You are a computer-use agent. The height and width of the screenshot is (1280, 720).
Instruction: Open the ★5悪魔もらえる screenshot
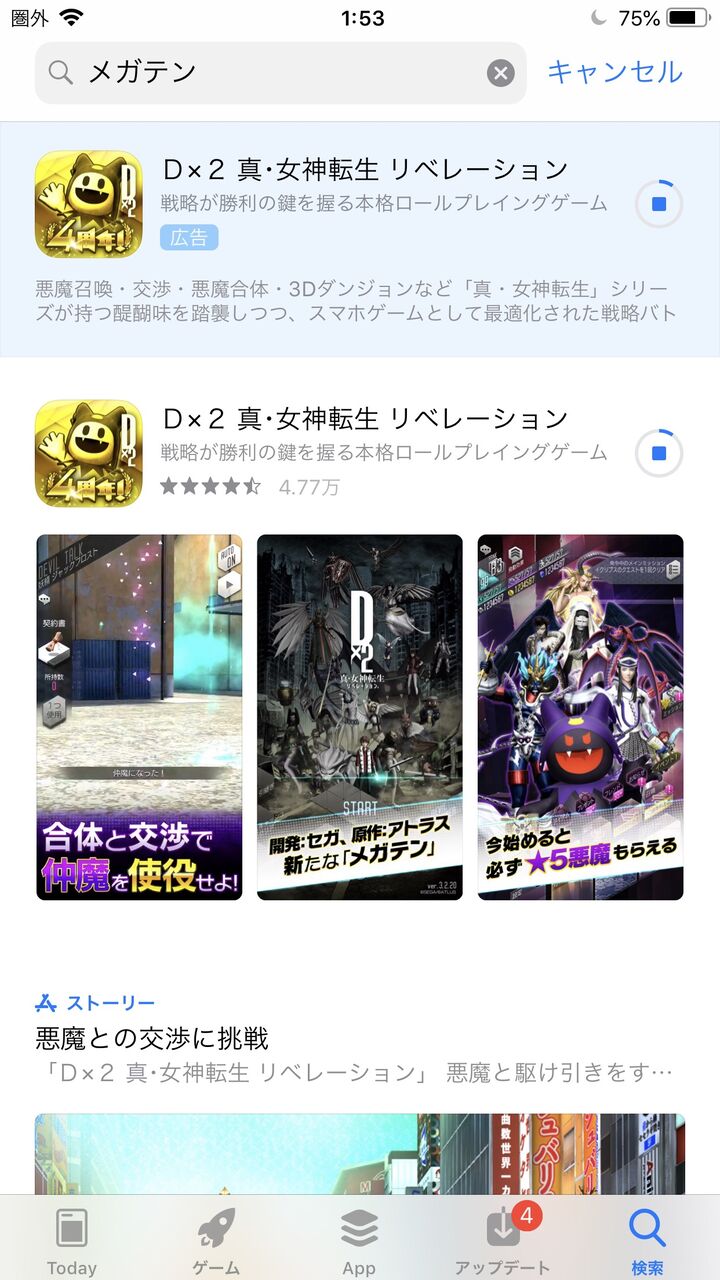click(x=581, y=718)
